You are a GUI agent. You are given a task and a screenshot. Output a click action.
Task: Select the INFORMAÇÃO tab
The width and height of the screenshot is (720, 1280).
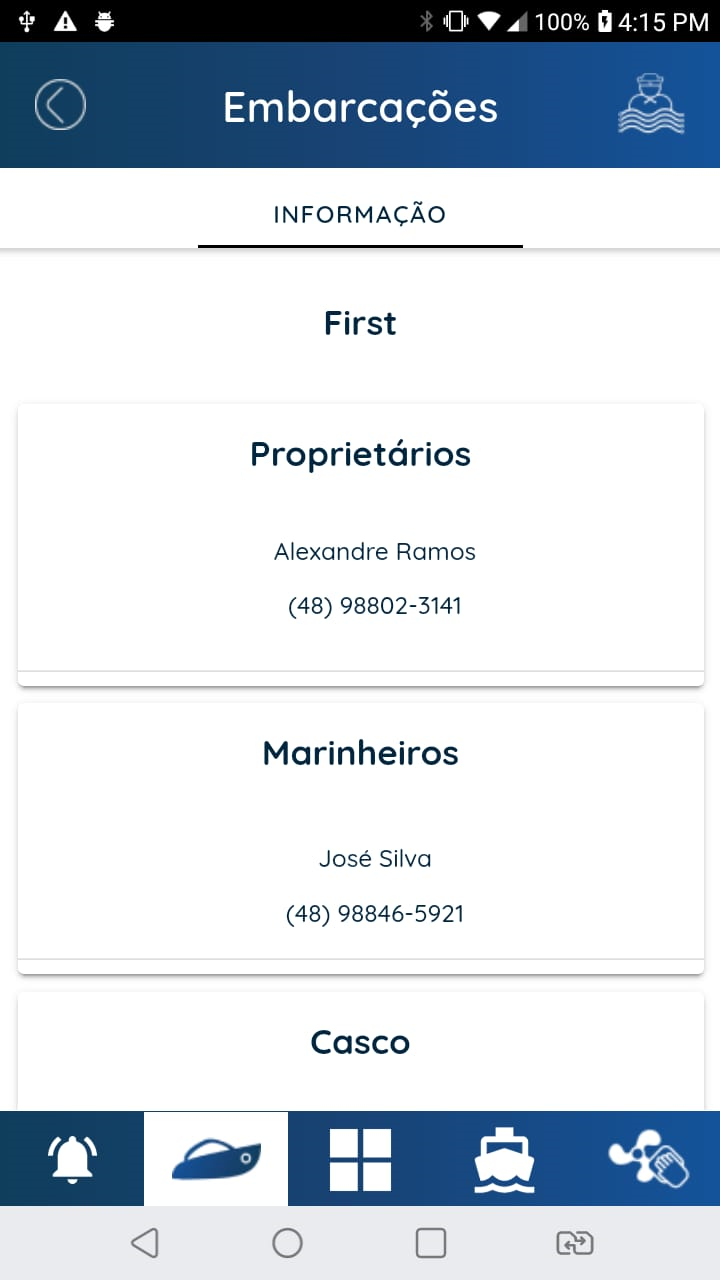[360, 214]
